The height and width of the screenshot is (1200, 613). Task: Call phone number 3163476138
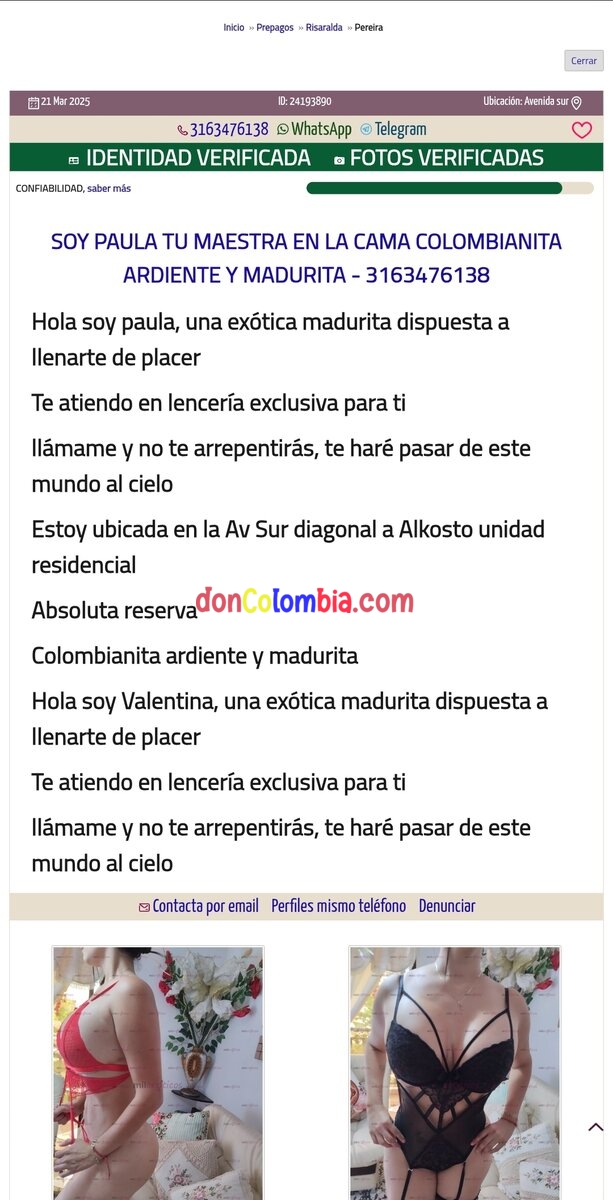click(223, 130)
